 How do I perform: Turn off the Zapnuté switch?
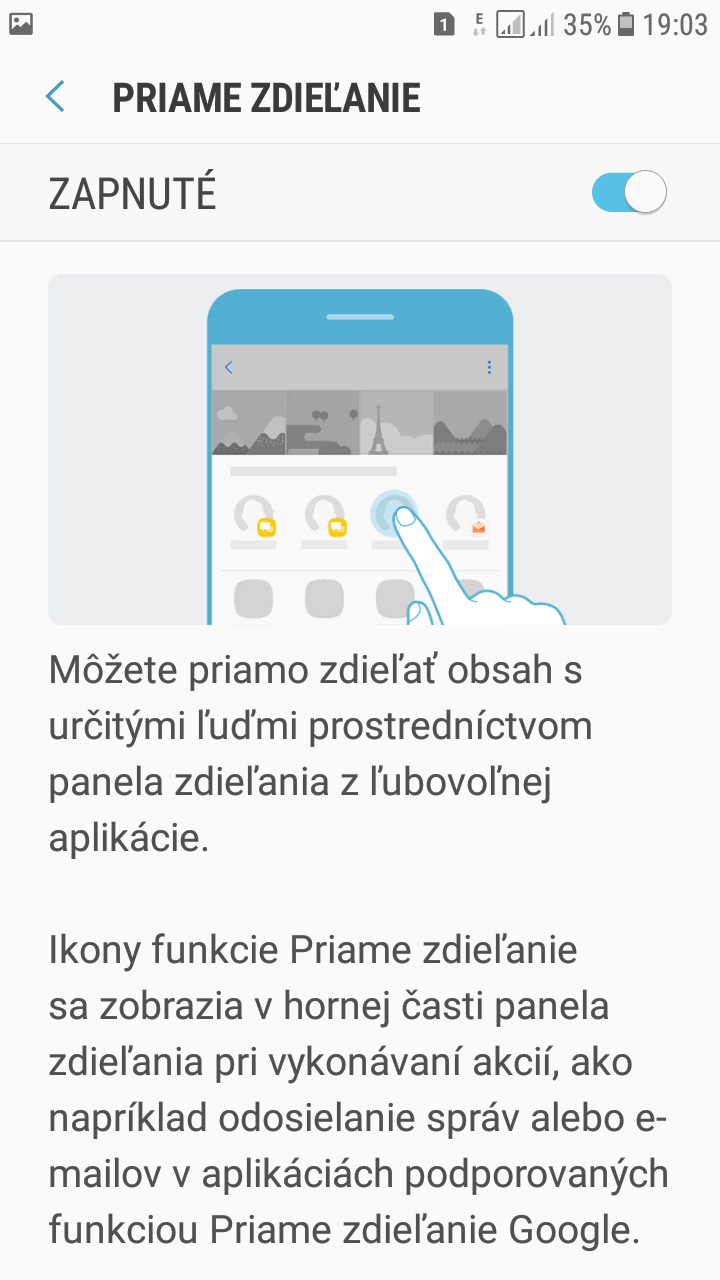(x=629, y=192)
